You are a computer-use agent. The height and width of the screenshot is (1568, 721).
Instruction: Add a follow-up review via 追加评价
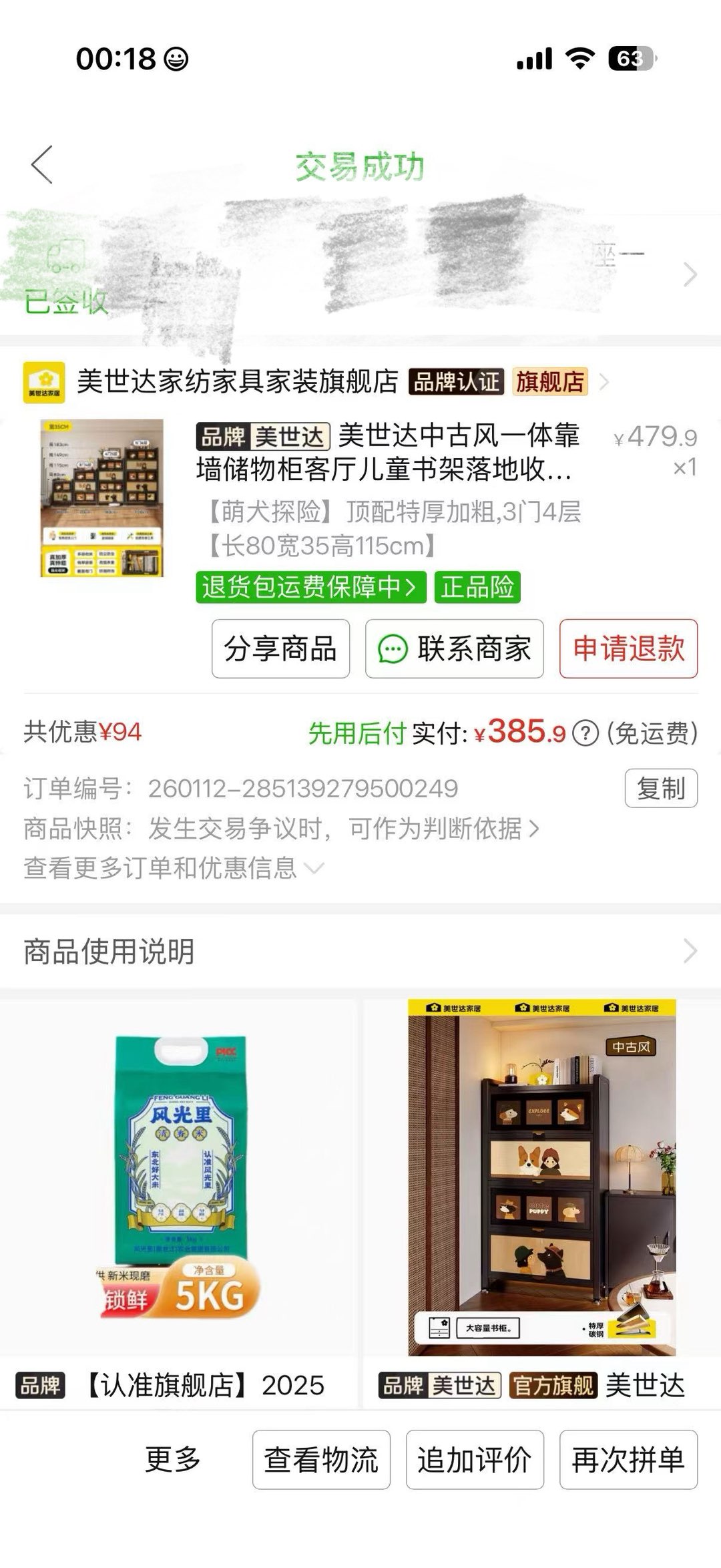click(475, 1459)
